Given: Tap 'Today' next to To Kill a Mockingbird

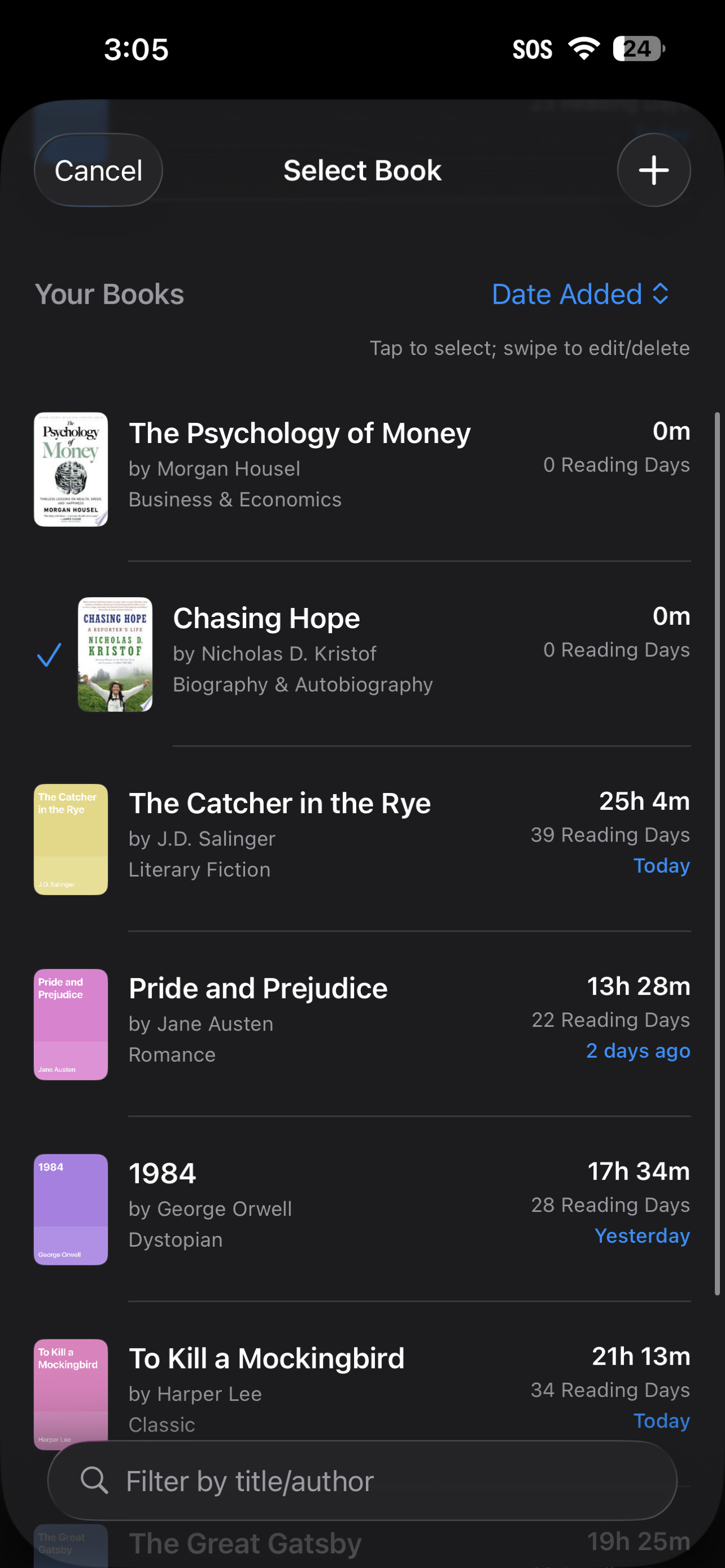Looking at the screenshot, I should (661, 1421).
